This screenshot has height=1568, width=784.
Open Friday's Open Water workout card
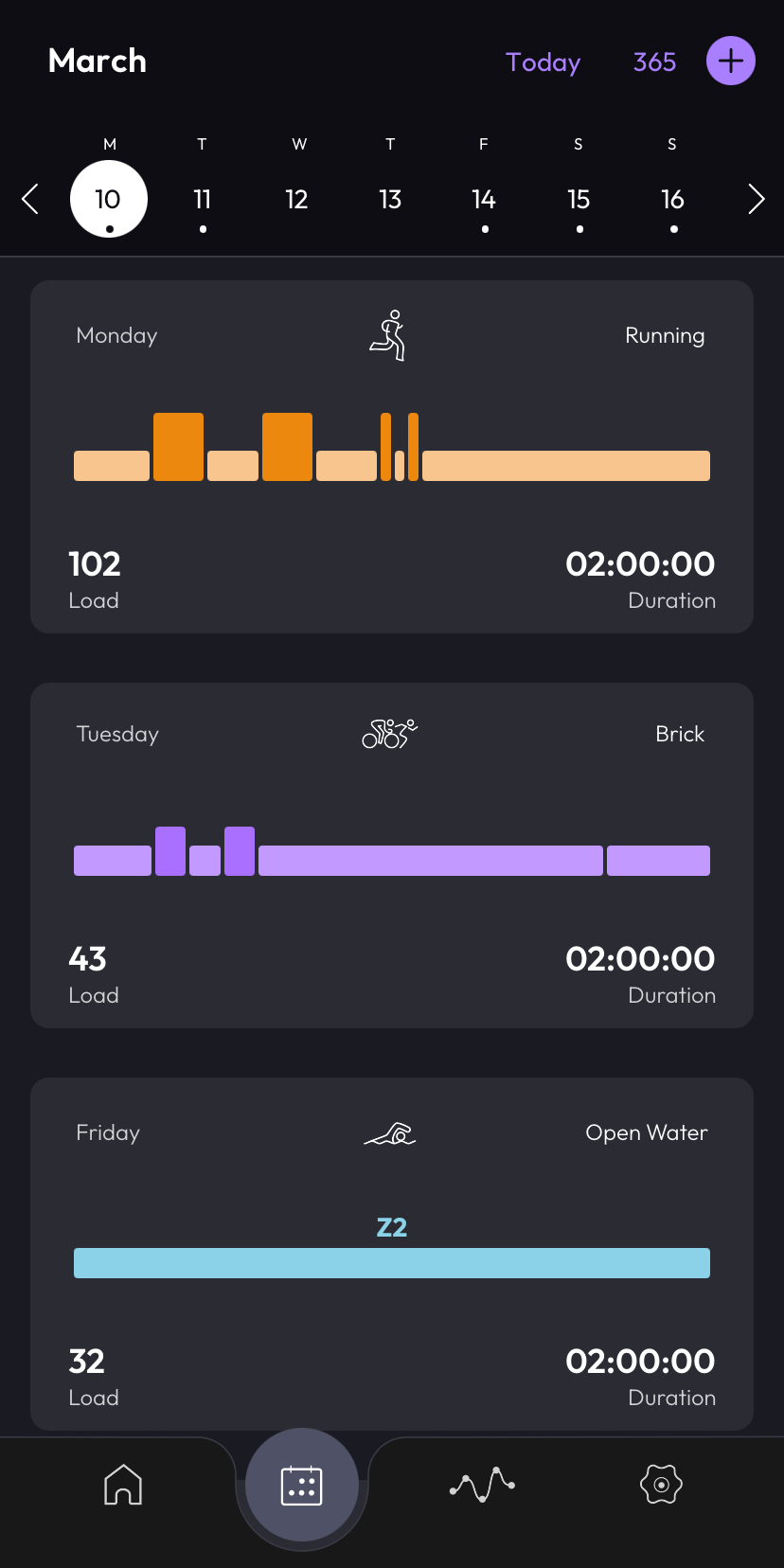pyautogui.click(x=392, y=1254)
